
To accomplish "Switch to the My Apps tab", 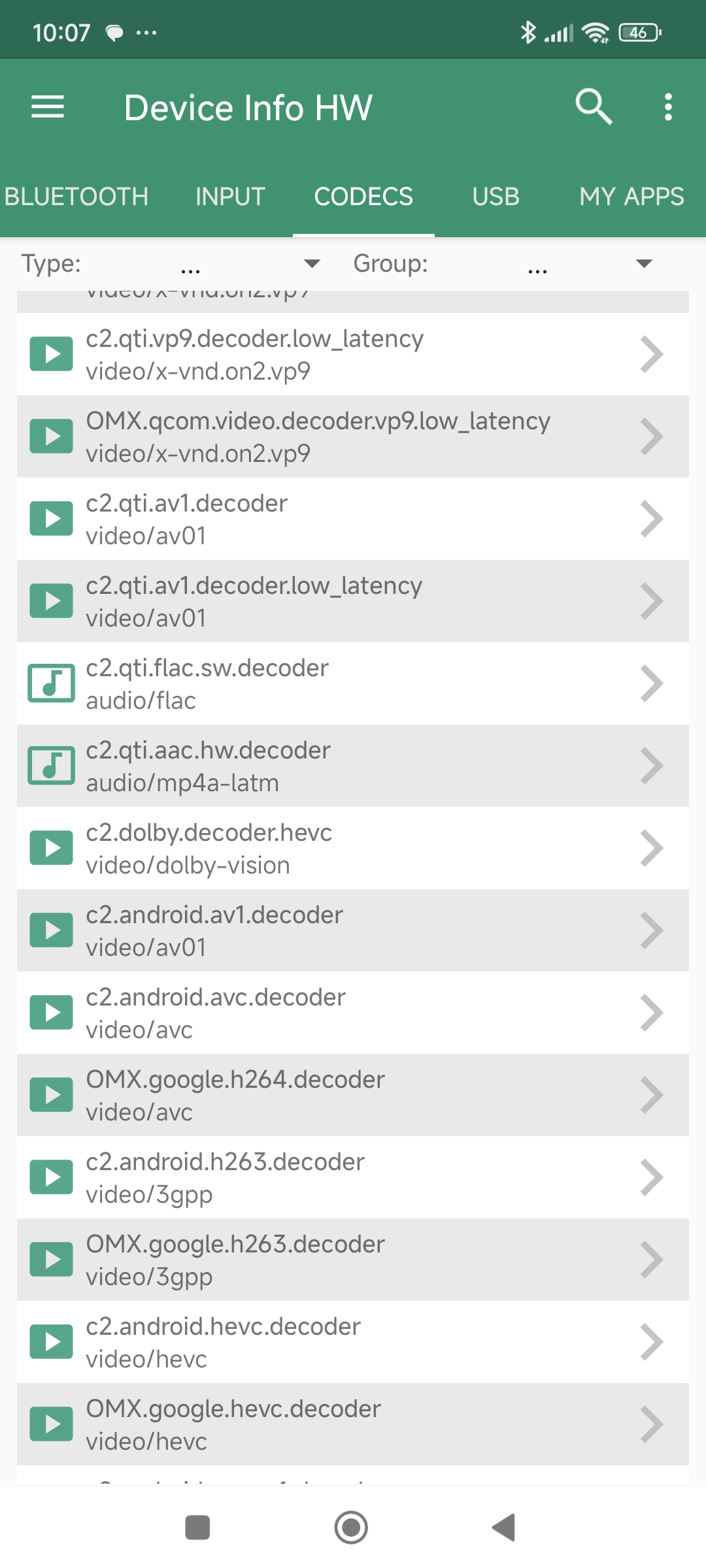I will click(631, 197).
